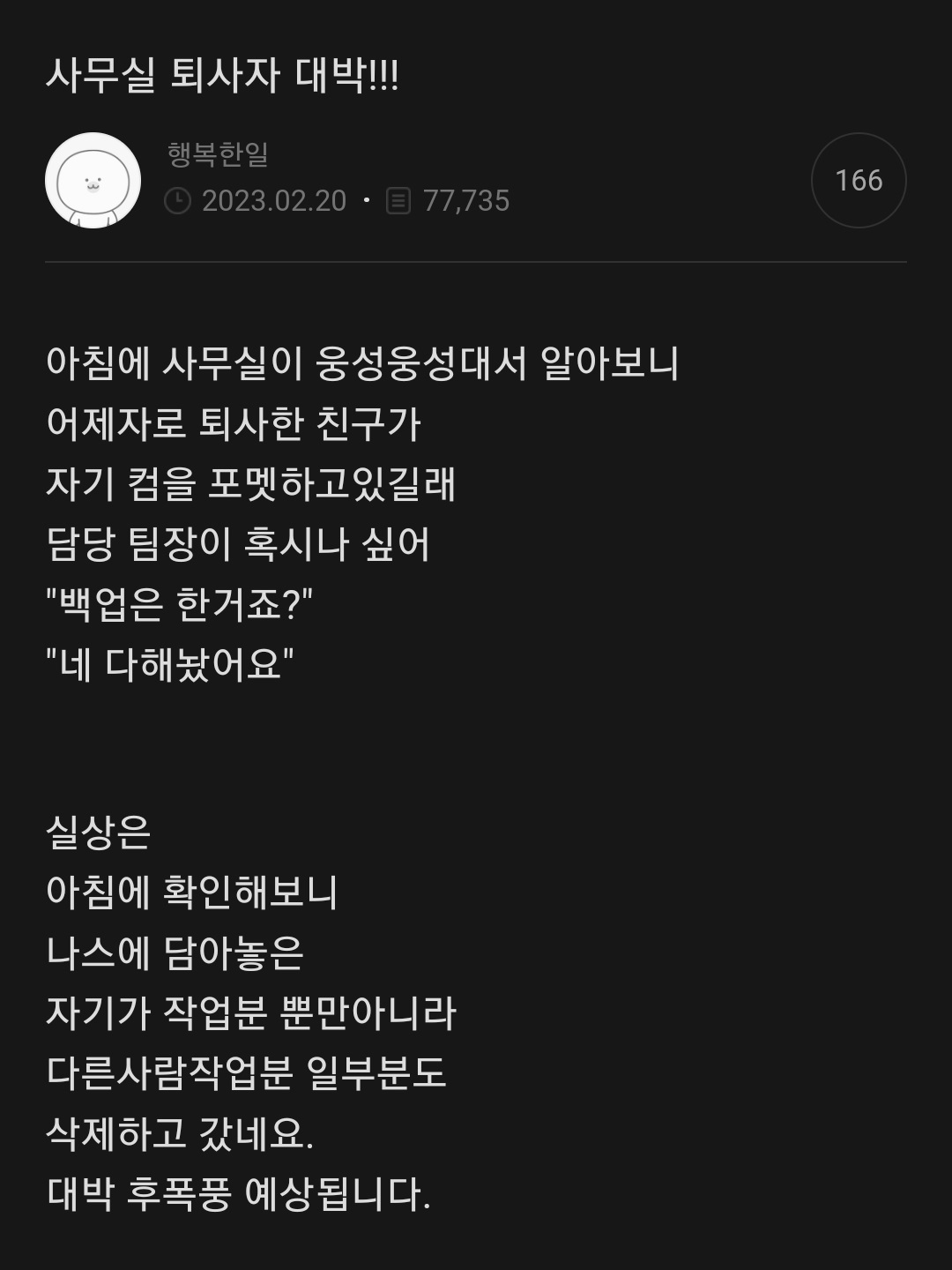Viewport: 952px width, 1270px height.
Task: Open the 166 comments bubble
Action: pos(858,181)
